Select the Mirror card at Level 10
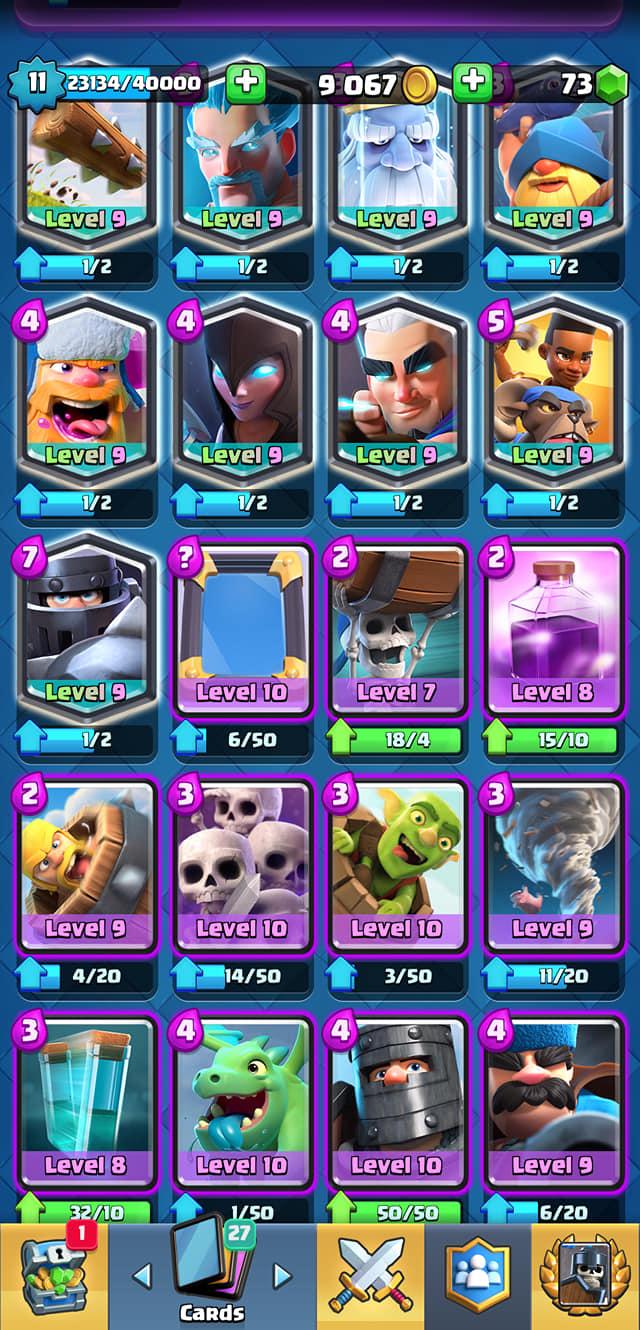This screenshot has height=1330, width=640. click(242, 627)
